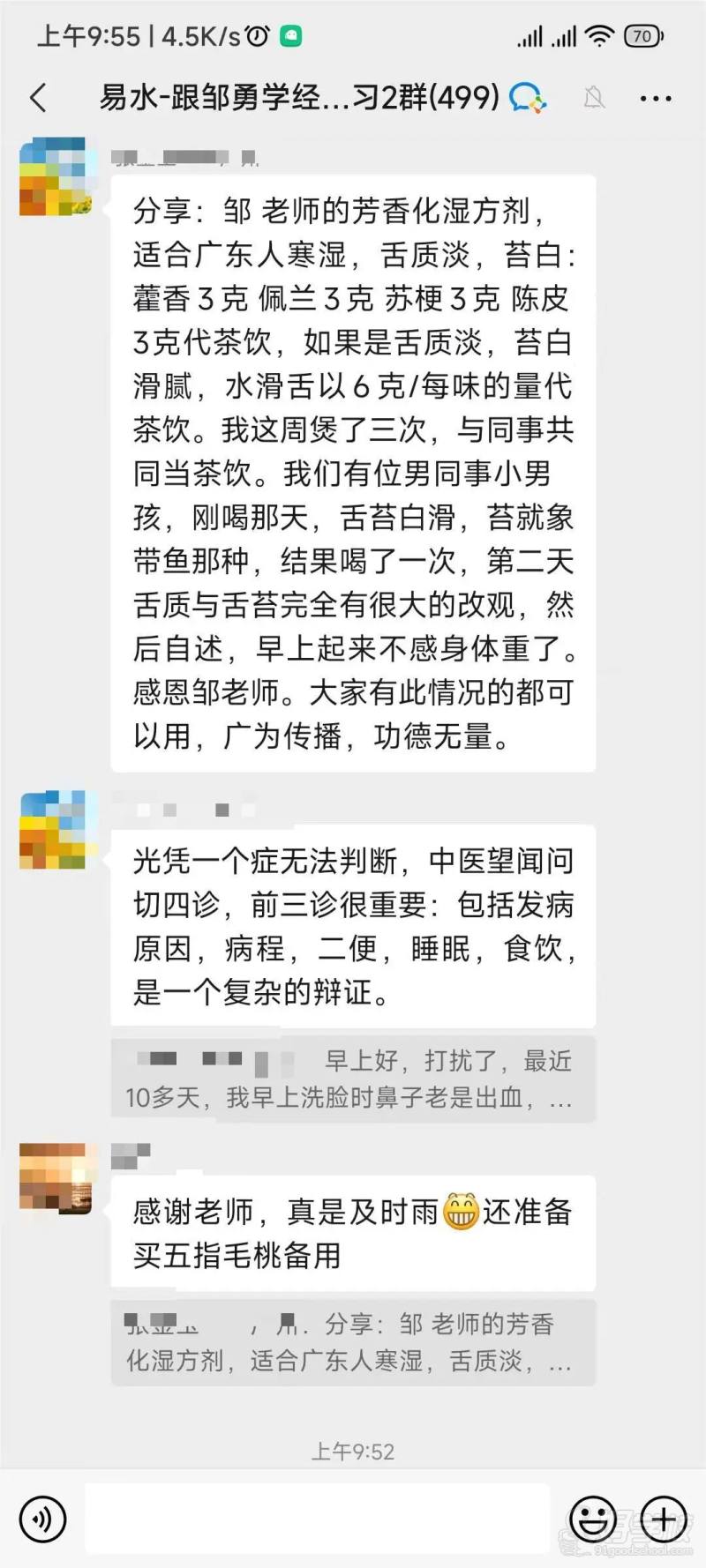Select the long prescription message bubble
This screenshot has height=1568, width=706.
(353, 467)
